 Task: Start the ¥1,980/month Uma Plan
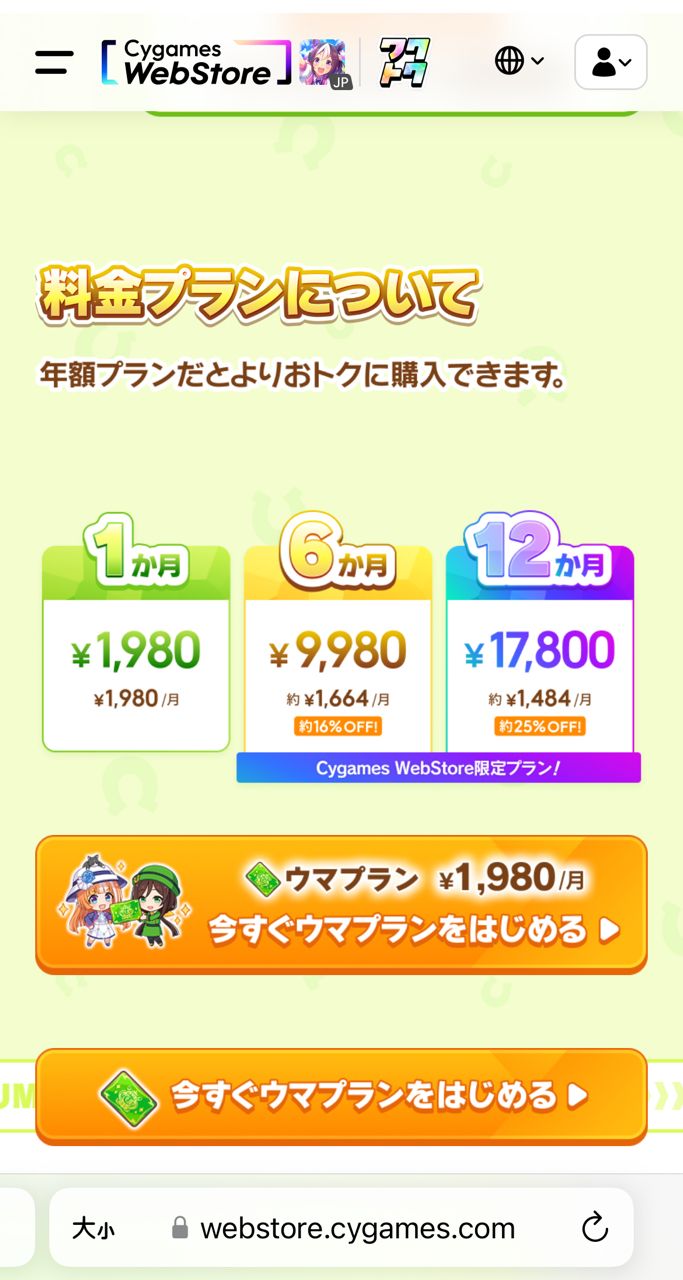341,904
